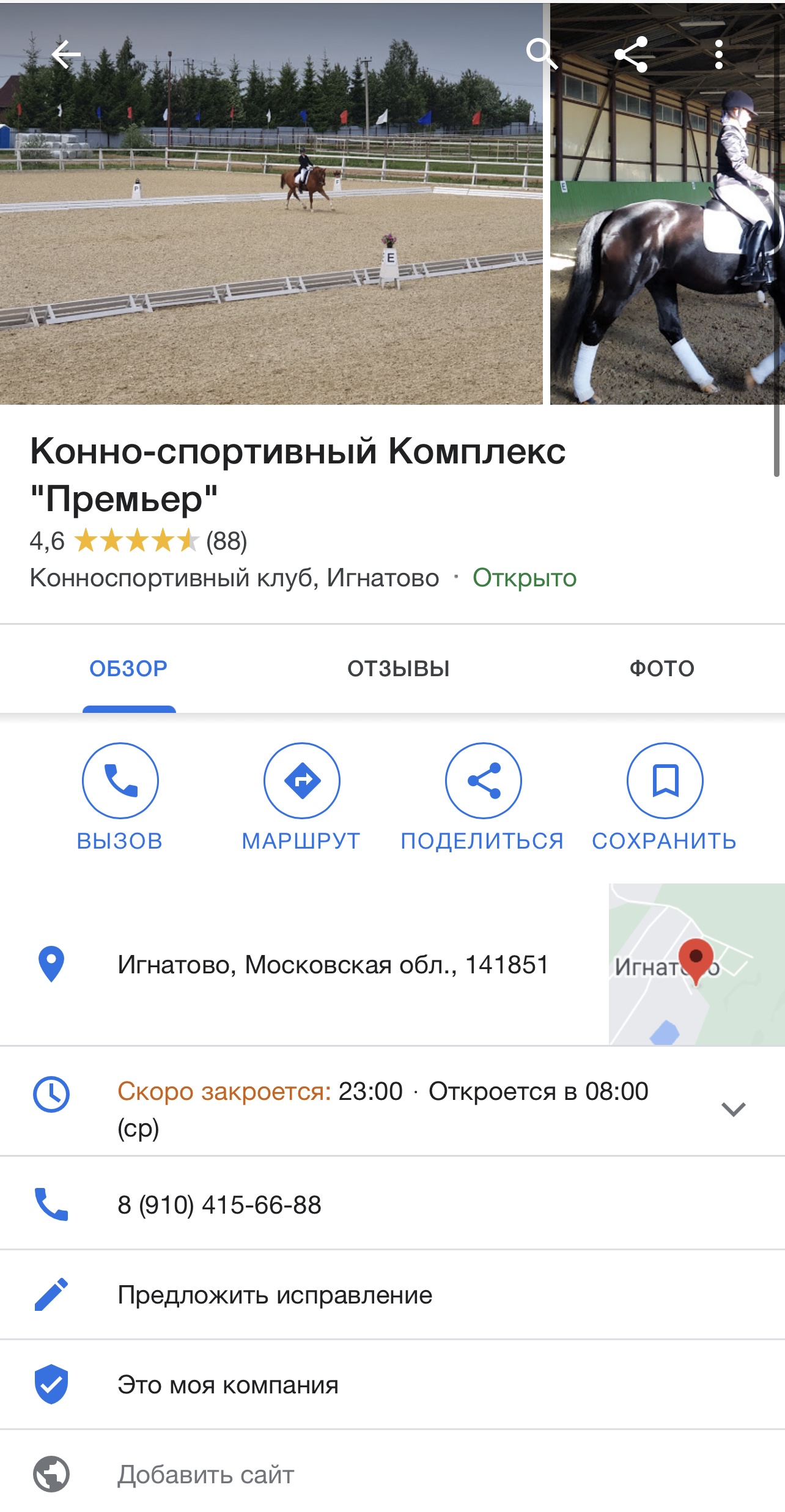Select the Обзор tab
The image size is (785, 1512).
pos(128,669)
